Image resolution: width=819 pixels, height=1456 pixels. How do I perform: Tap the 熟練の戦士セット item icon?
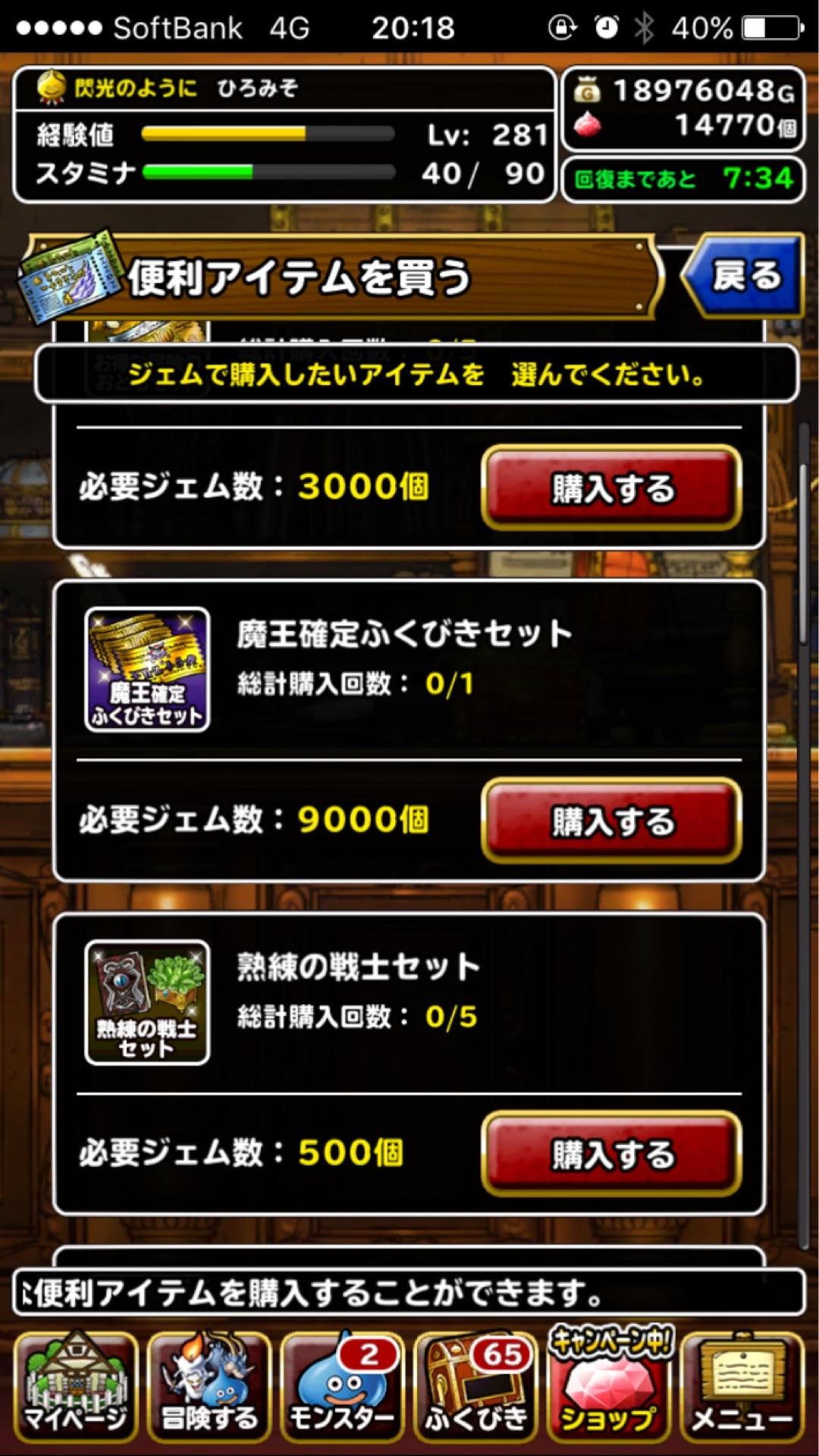tap(147, 1003)
